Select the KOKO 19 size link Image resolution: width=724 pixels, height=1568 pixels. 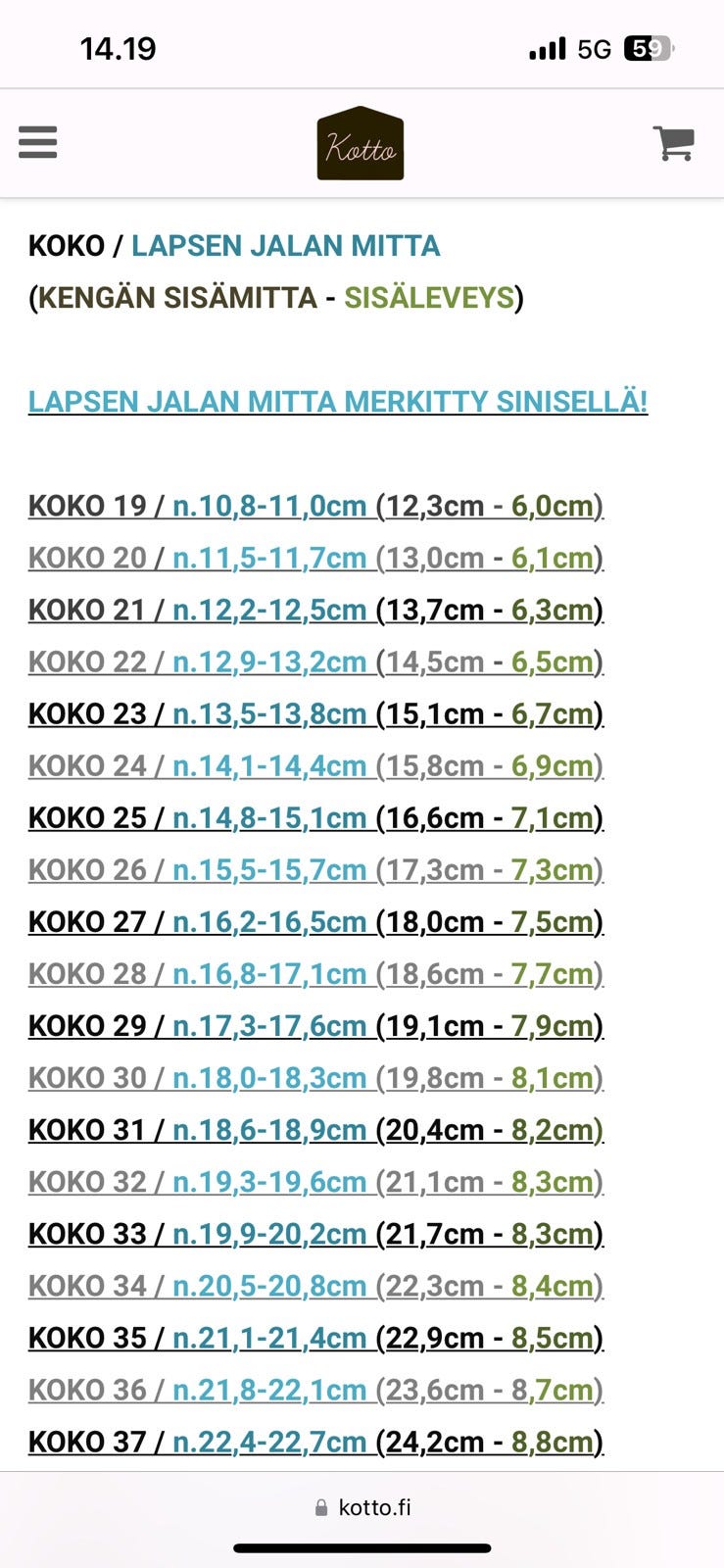(315, 507)
